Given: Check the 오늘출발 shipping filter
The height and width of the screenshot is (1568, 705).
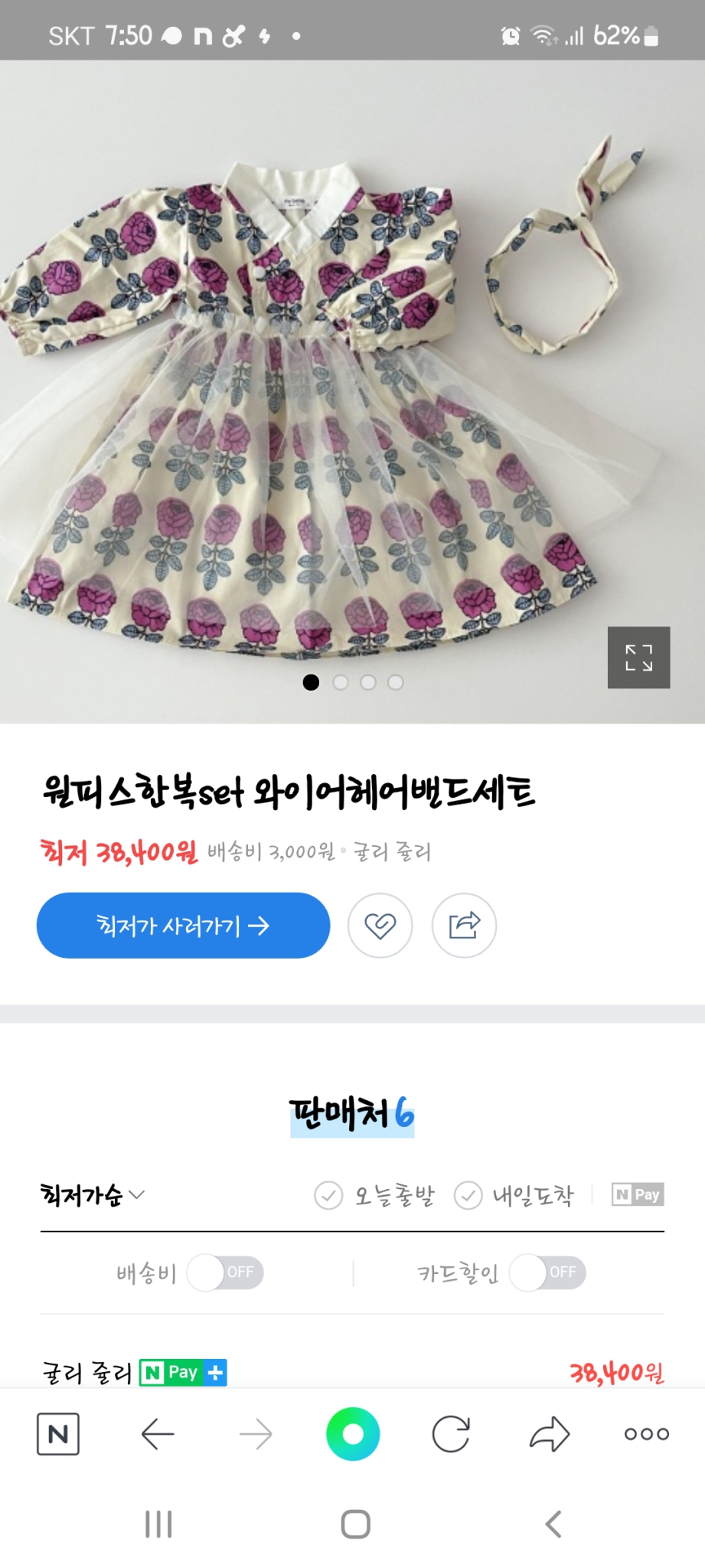Looking at the screenshot, I should [x=329, y=1194].
